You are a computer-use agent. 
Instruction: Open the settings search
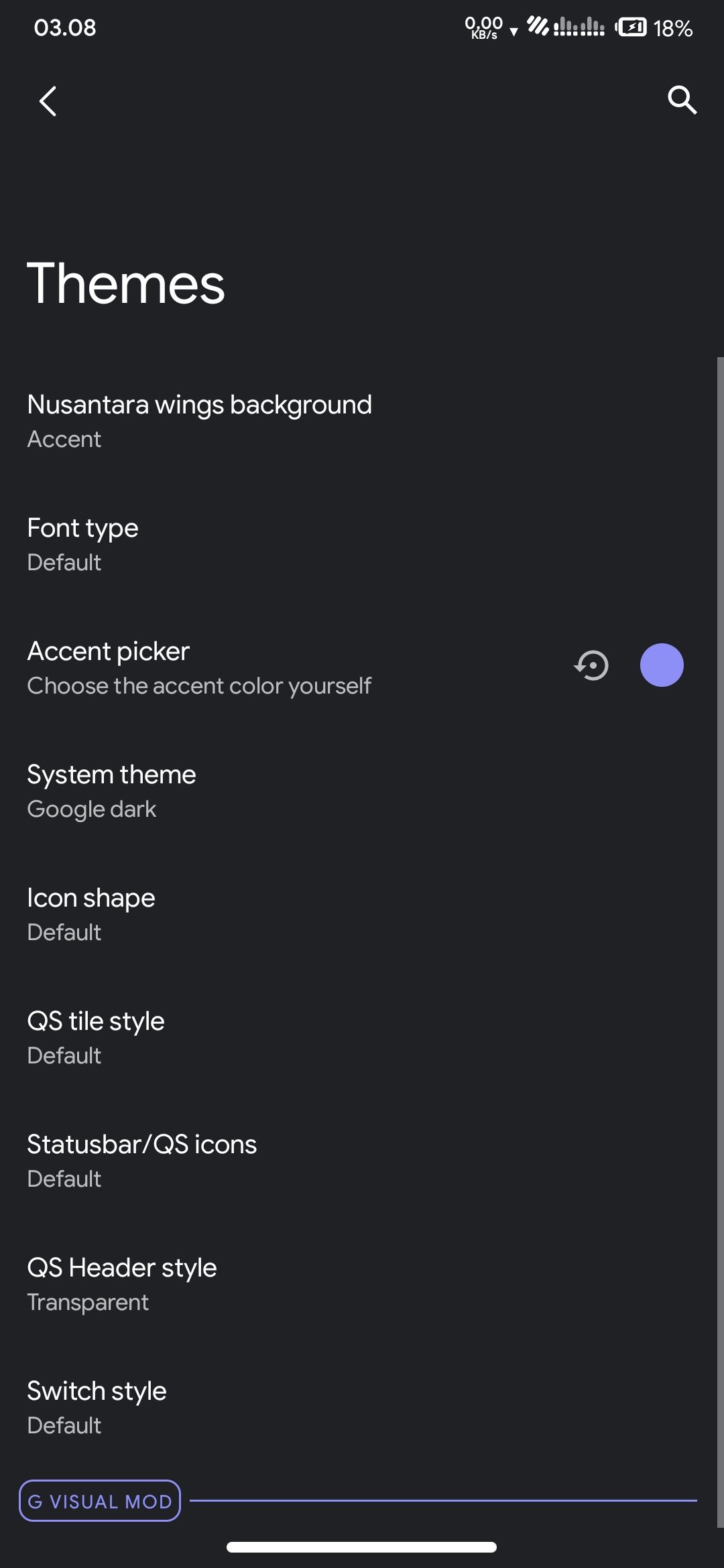(682, 101)
